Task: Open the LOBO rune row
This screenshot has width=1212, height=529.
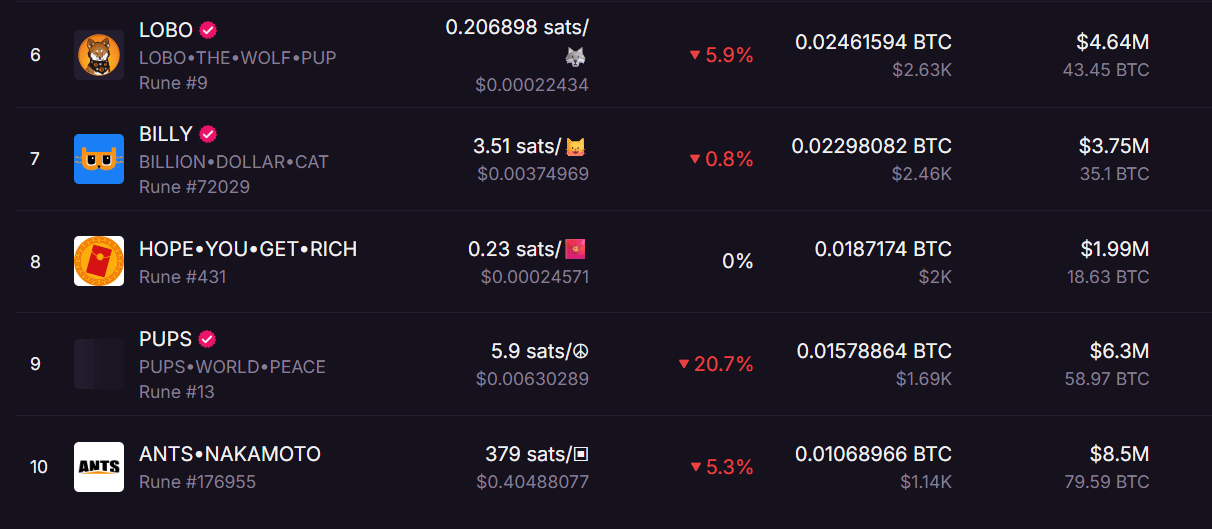Action: [x=166, y=31]
